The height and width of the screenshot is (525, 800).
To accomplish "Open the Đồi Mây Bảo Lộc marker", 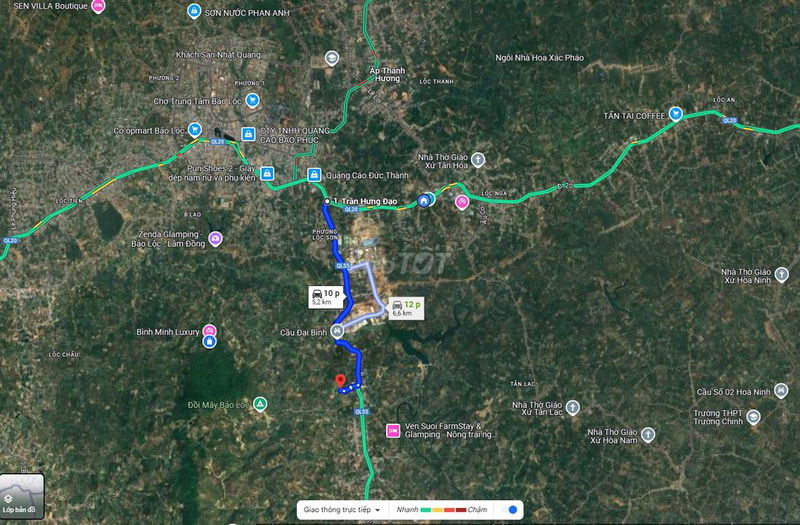I will 260,403.
